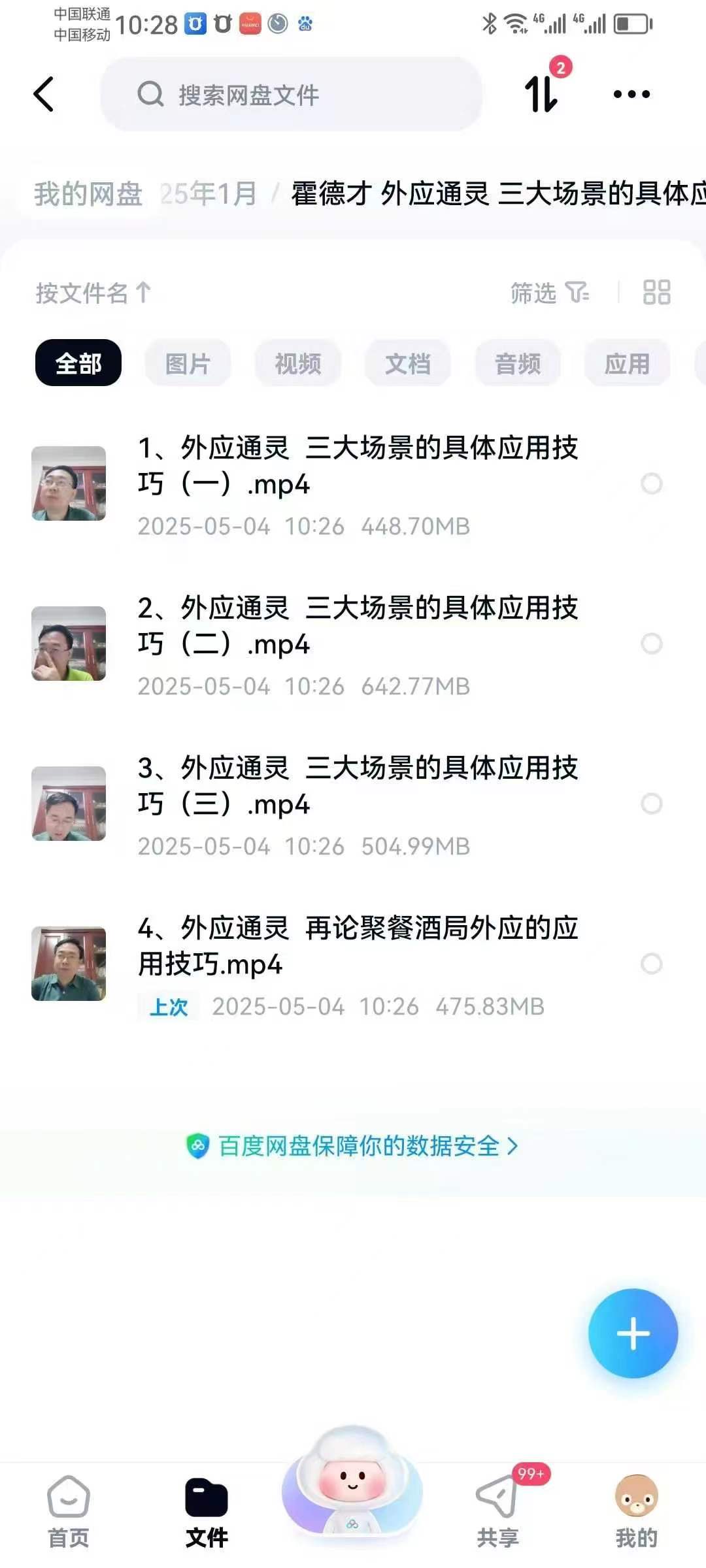The width and height of the screenshot is (706, 1568).
Task: Go to 我的网盘 in the breadcrumb
Action: tap(88, 194)
